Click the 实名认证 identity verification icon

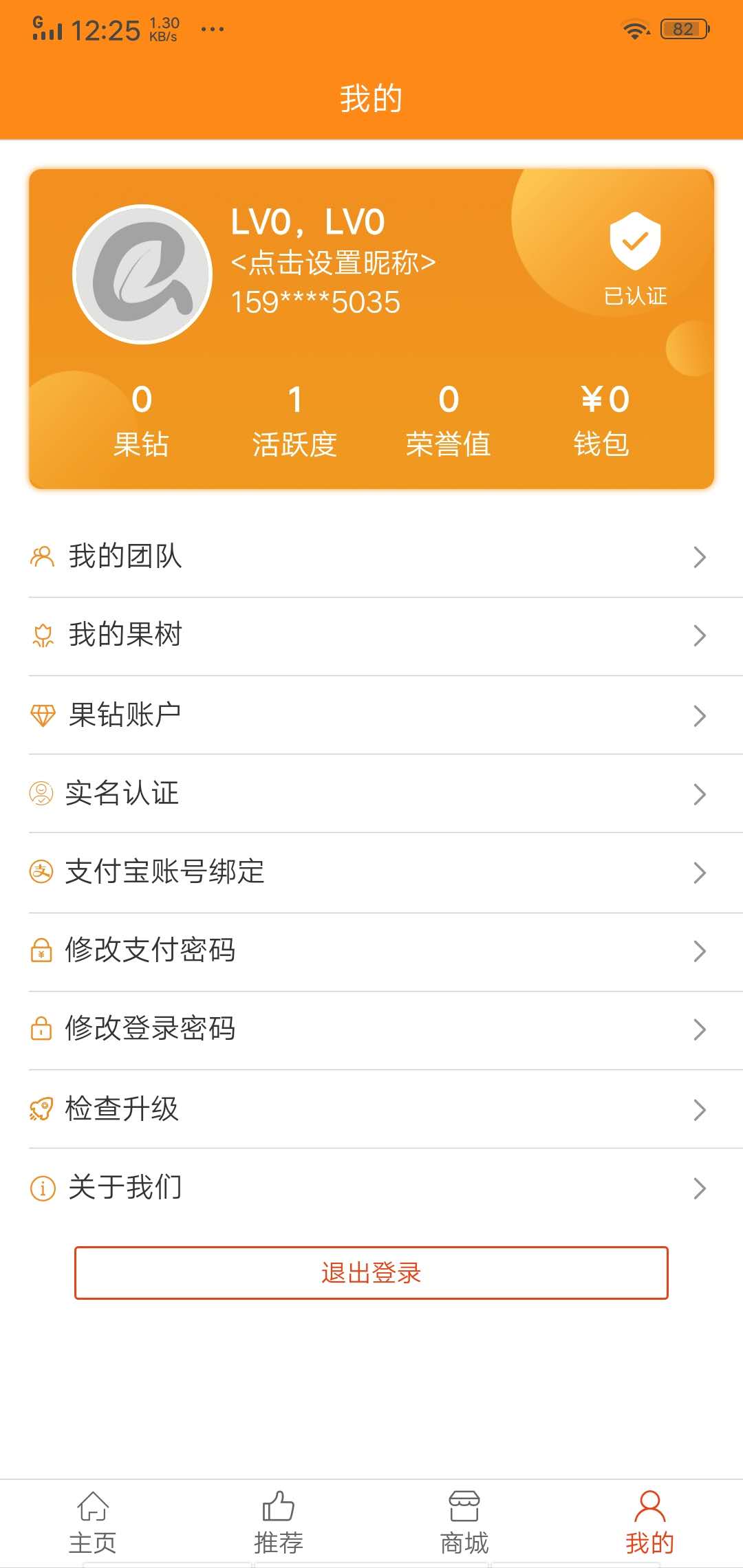[x=43, y=794]
